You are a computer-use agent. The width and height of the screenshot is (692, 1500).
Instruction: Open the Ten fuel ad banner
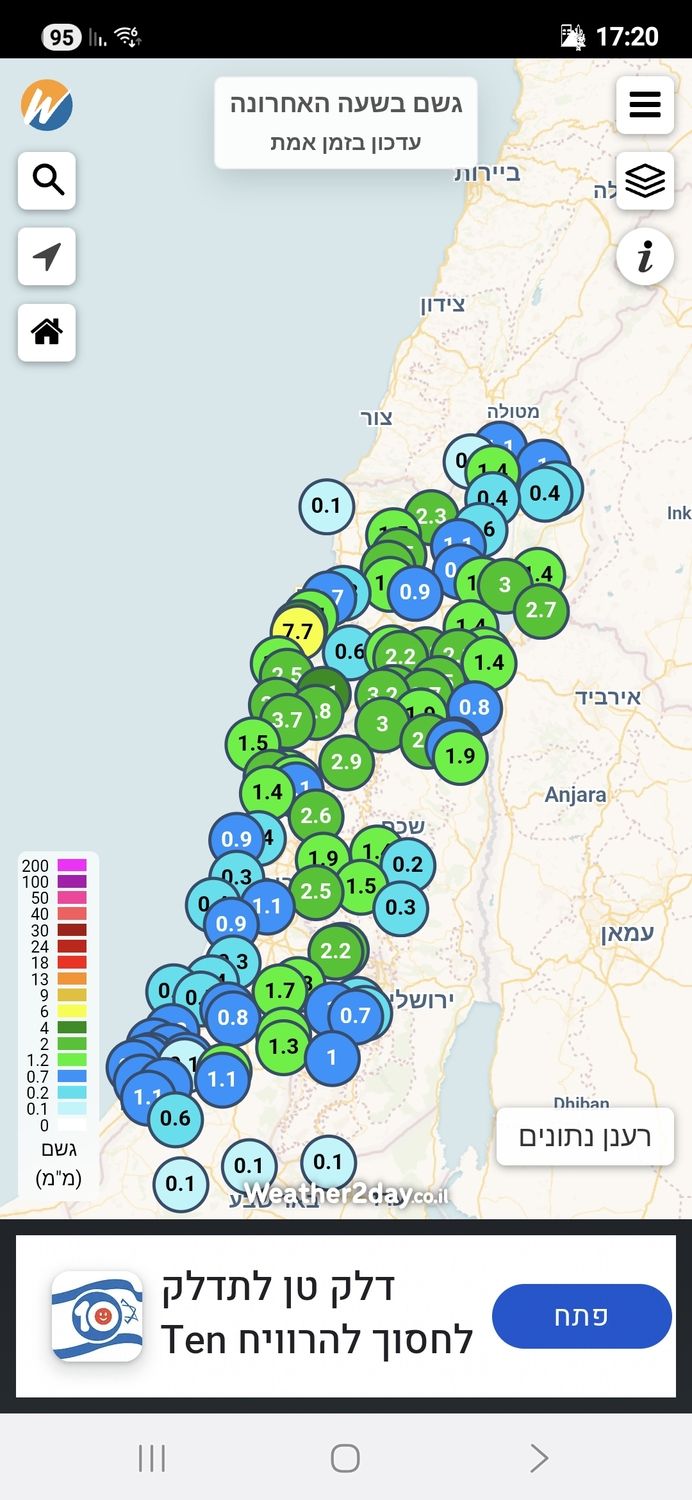tap(300, 1316)
